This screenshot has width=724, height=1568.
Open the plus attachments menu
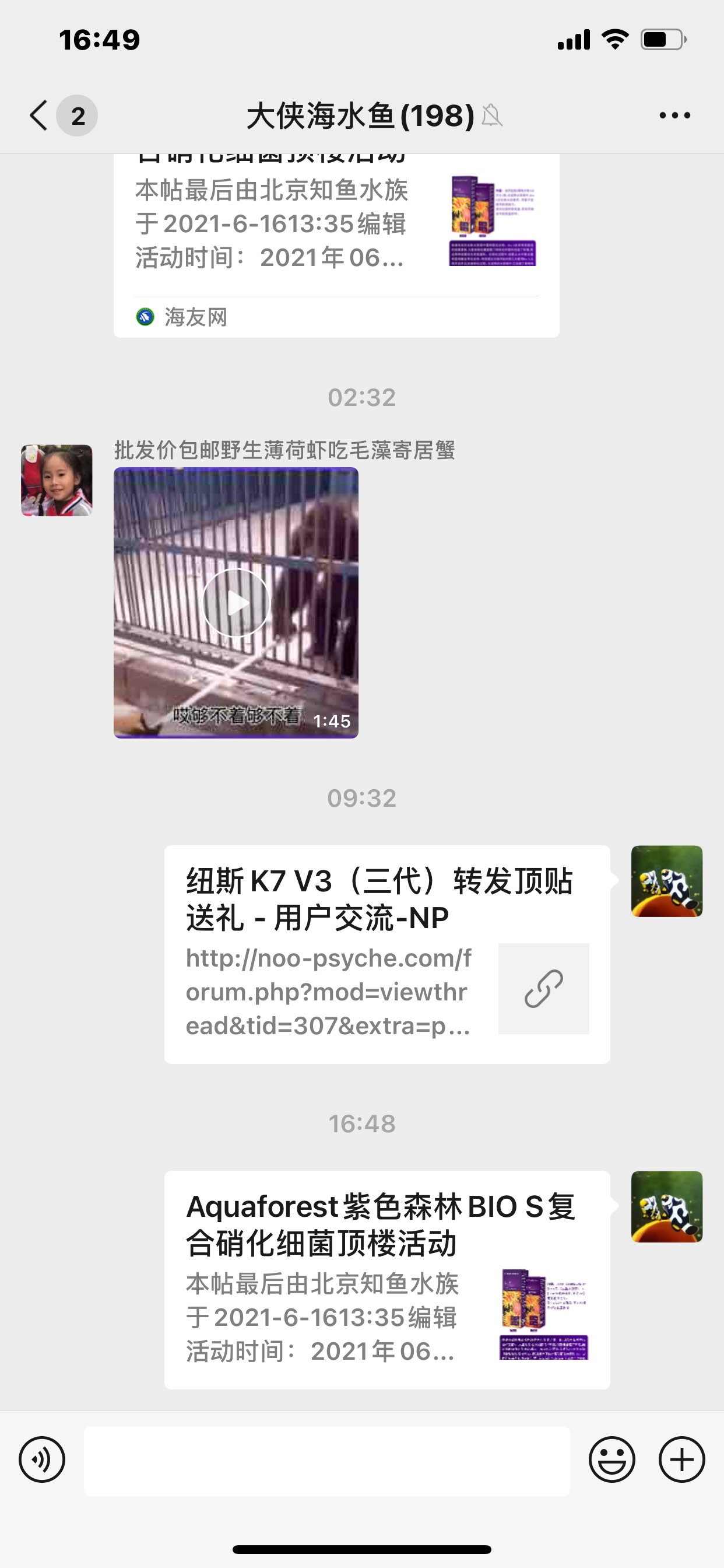(681, 1459)
